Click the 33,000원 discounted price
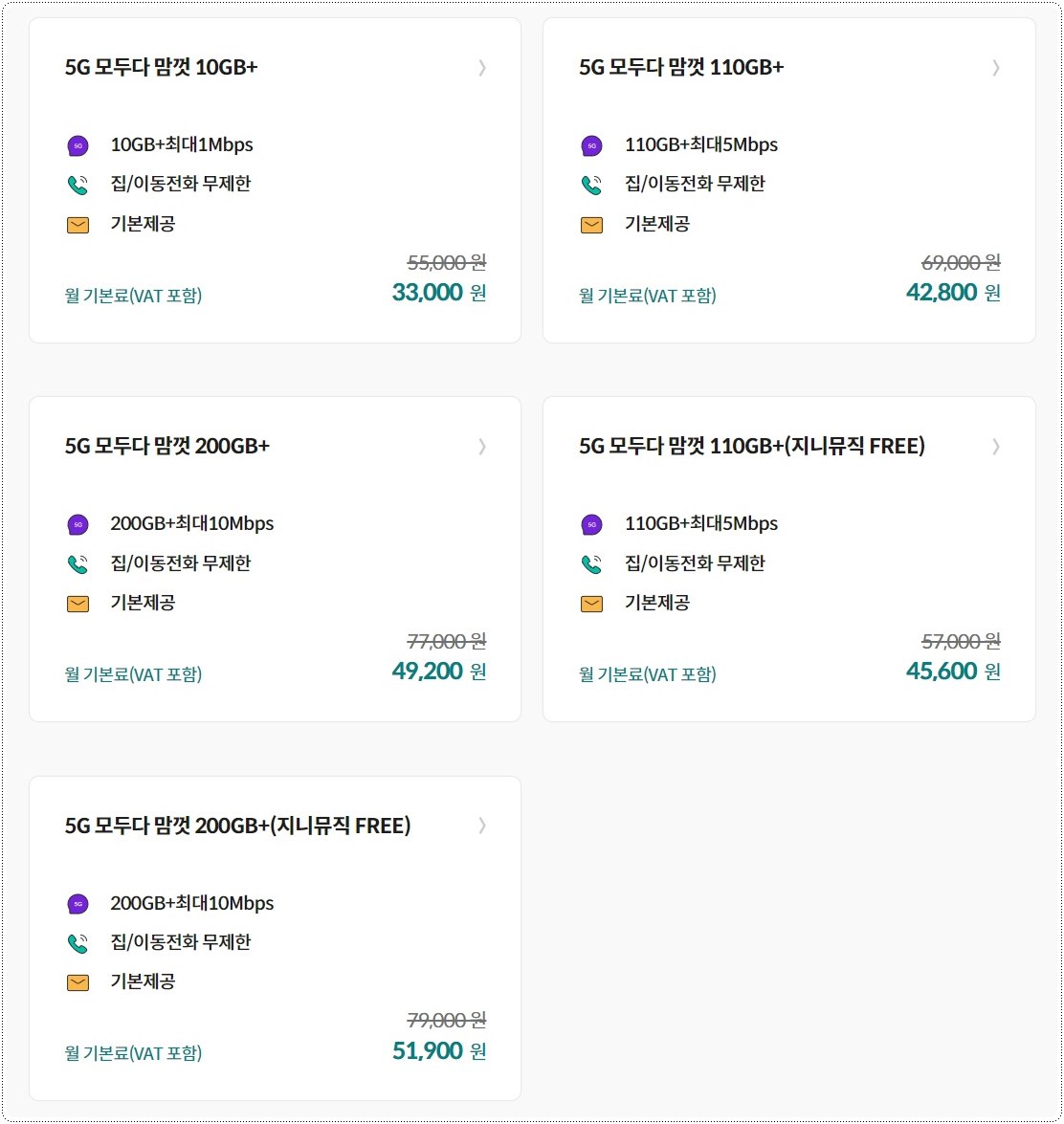This screenshot has width=1064, height=1124. (425, 293)
